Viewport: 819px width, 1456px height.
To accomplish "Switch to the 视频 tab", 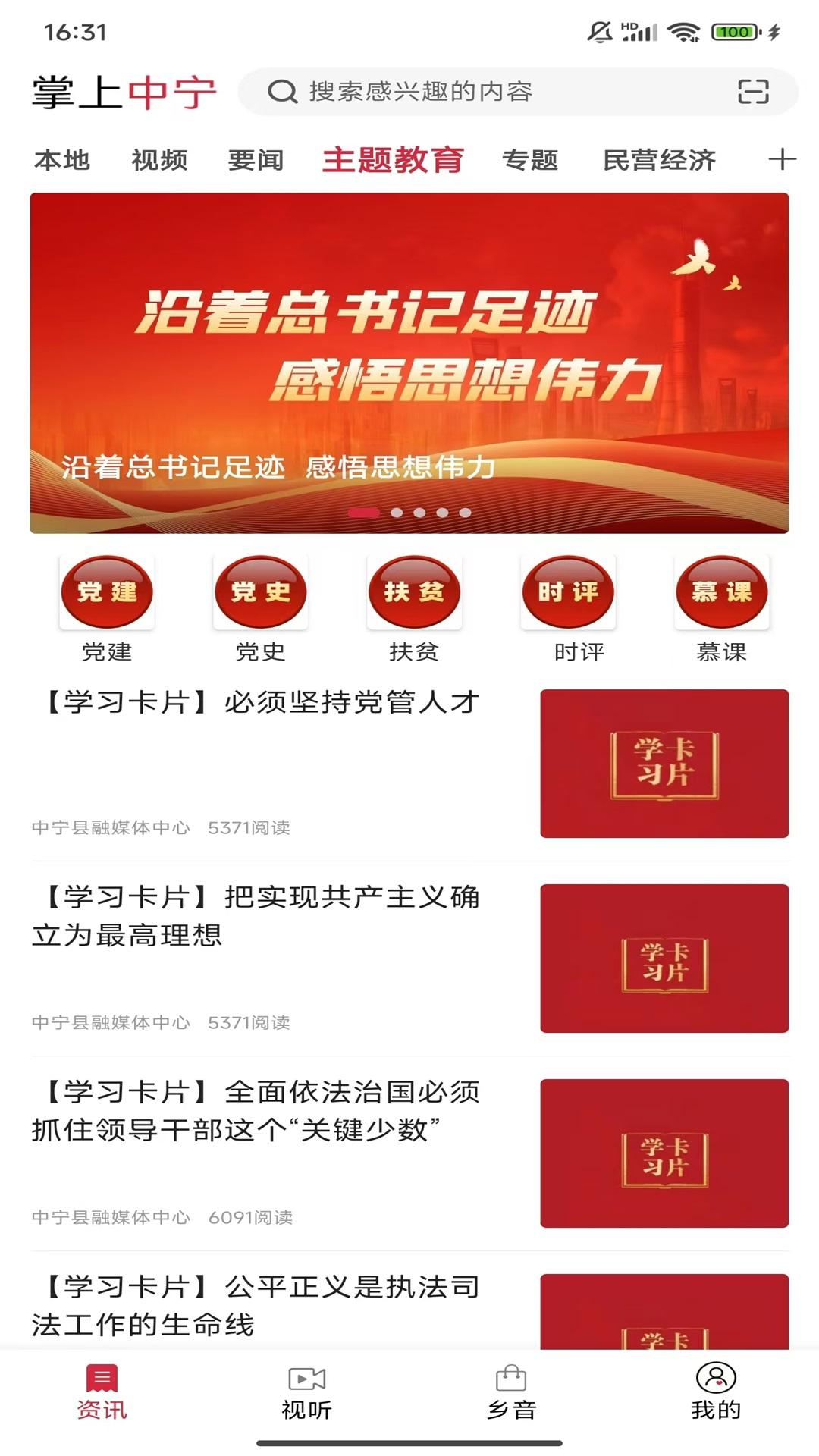I will (x=159, y=160).
